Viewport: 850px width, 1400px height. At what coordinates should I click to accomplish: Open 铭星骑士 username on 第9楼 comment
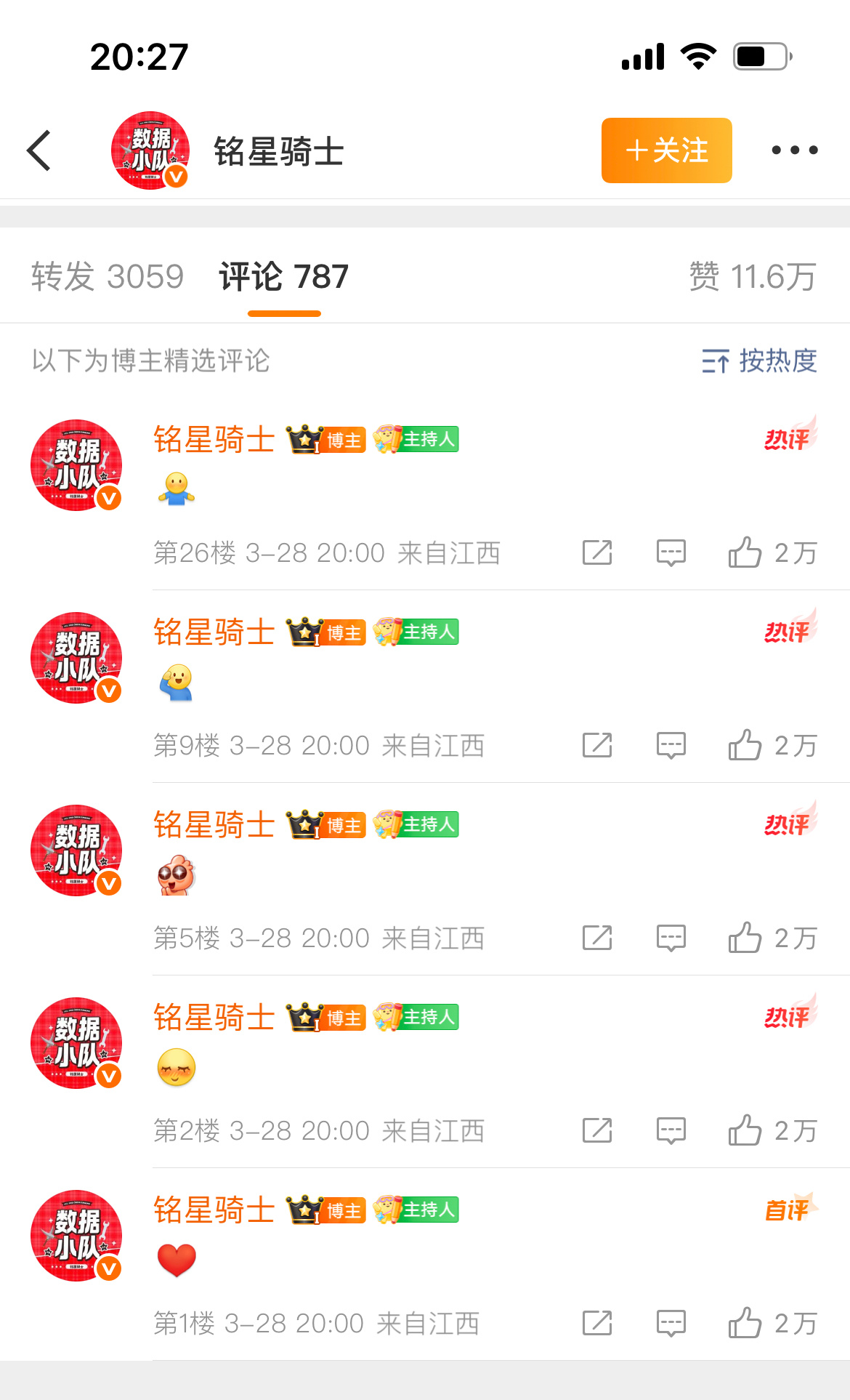point(213,632)
